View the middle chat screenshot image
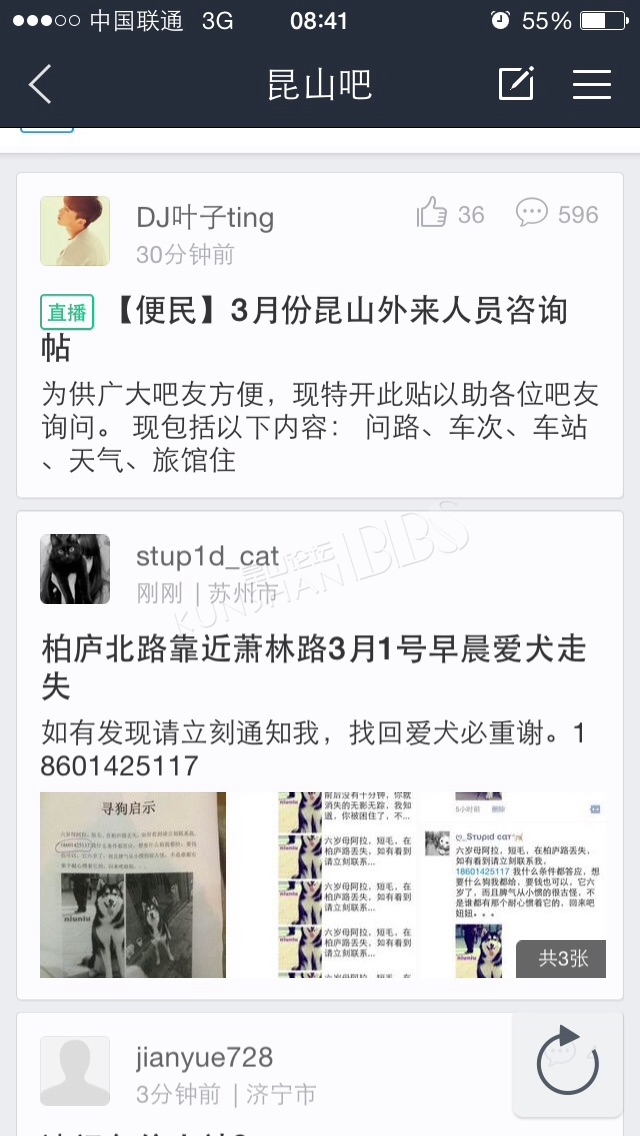Viewport: 640px width, 1136px height. tap(323, 885)
